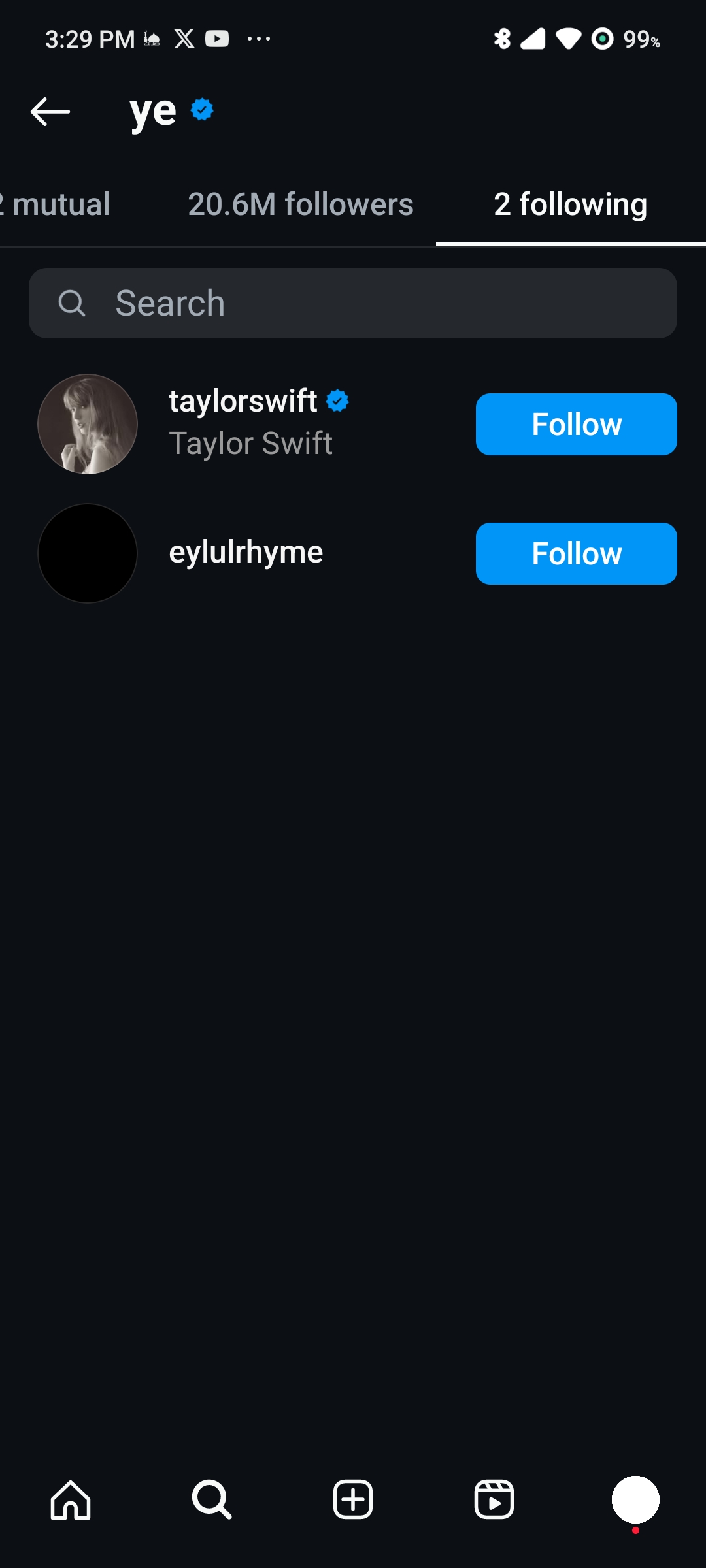Image resolution: width=706 pixels, height=1568 pixels.
Task: Click the magnifier inside the search bar
Action: click(72, 302)
